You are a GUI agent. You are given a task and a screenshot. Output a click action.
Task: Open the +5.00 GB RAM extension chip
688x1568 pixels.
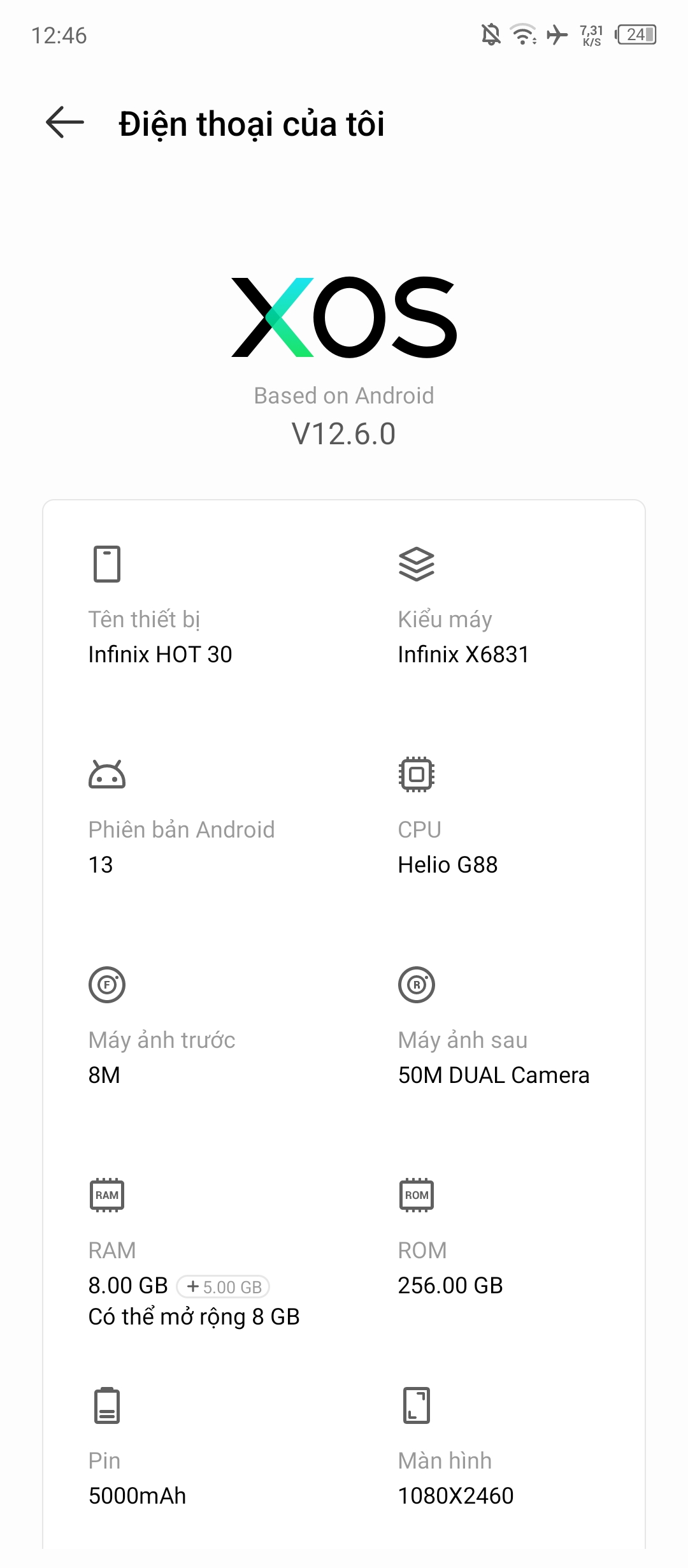pyautogui.click(x=224, y=1286)
